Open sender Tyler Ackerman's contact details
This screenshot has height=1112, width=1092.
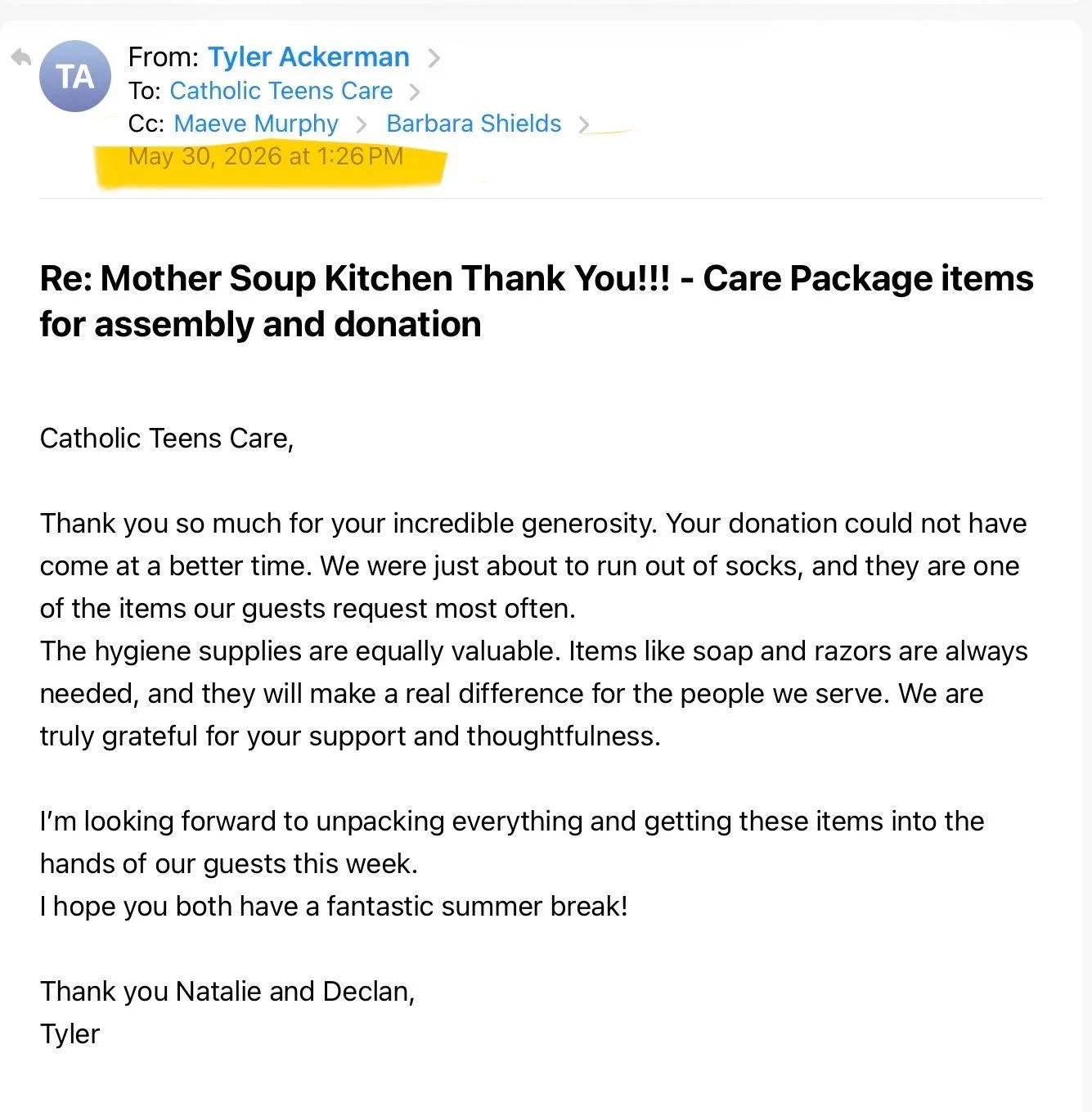tap(308, 57)
